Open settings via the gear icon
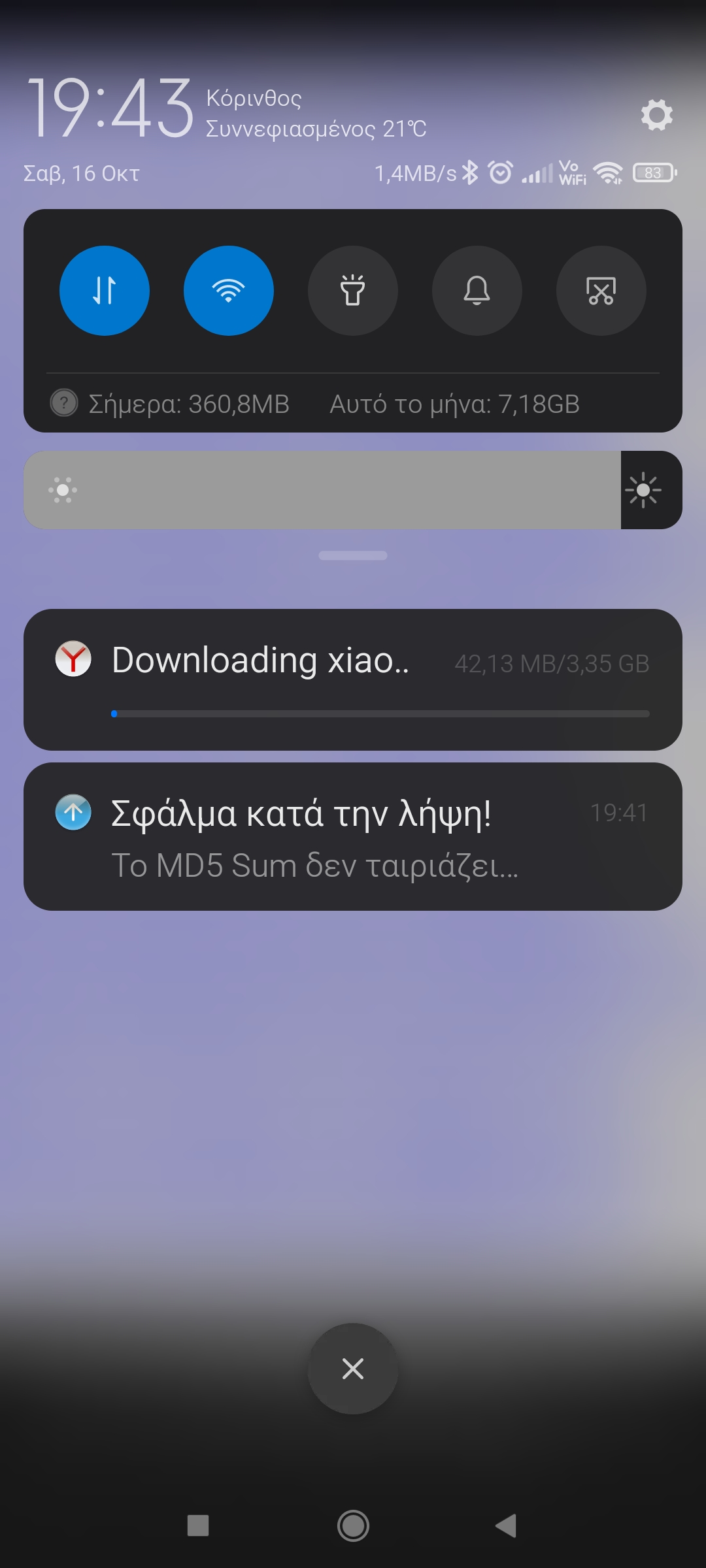706x1568 pixels. 656,115
